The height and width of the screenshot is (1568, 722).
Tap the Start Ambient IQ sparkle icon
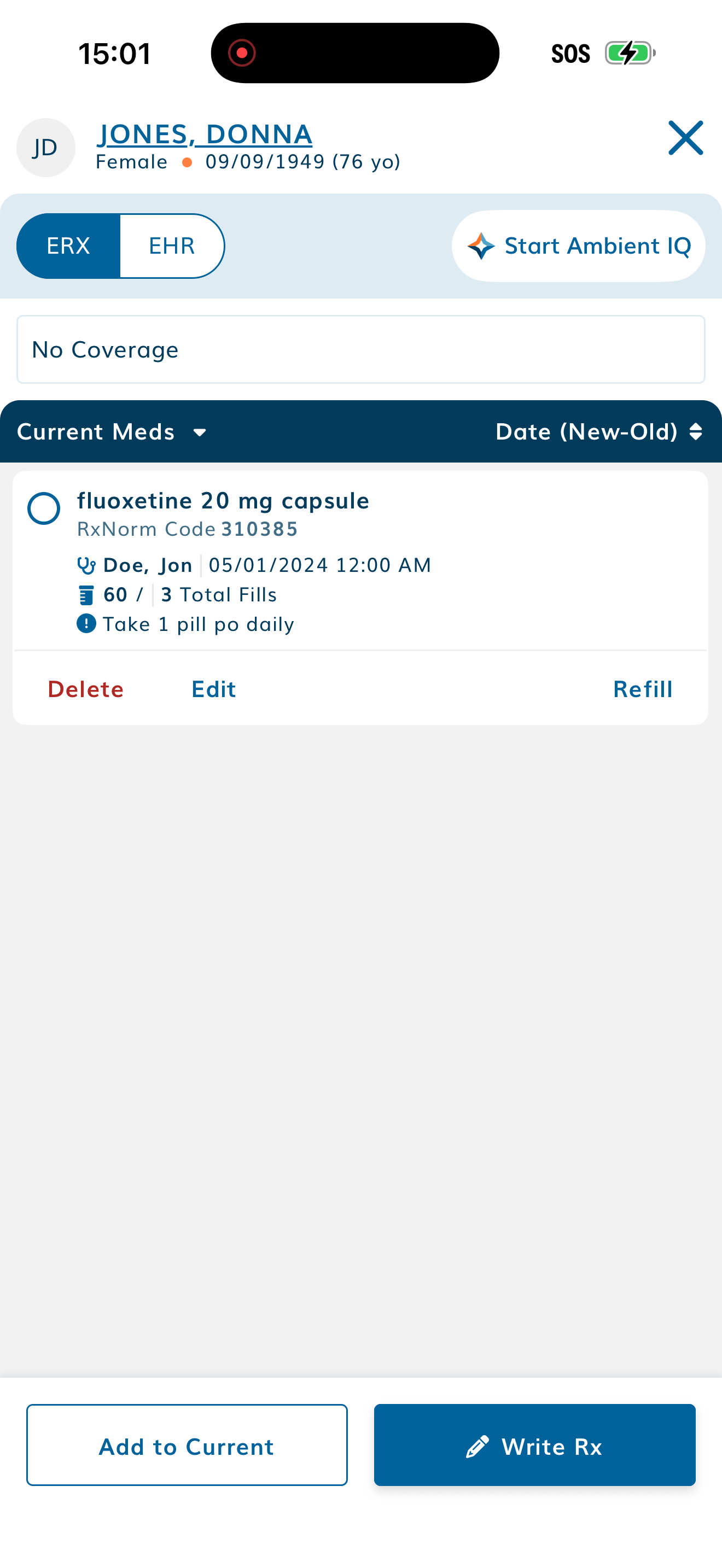pyautogui.click(x=481, y=245)
